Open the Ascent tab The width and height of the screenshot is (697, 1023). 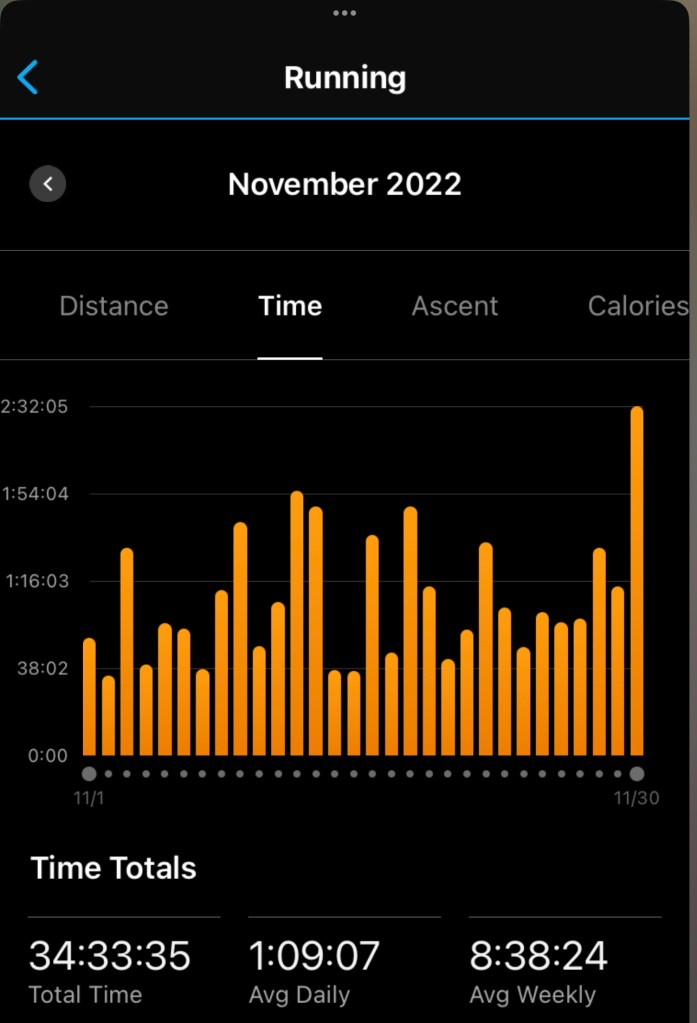(x=455, y=306)
